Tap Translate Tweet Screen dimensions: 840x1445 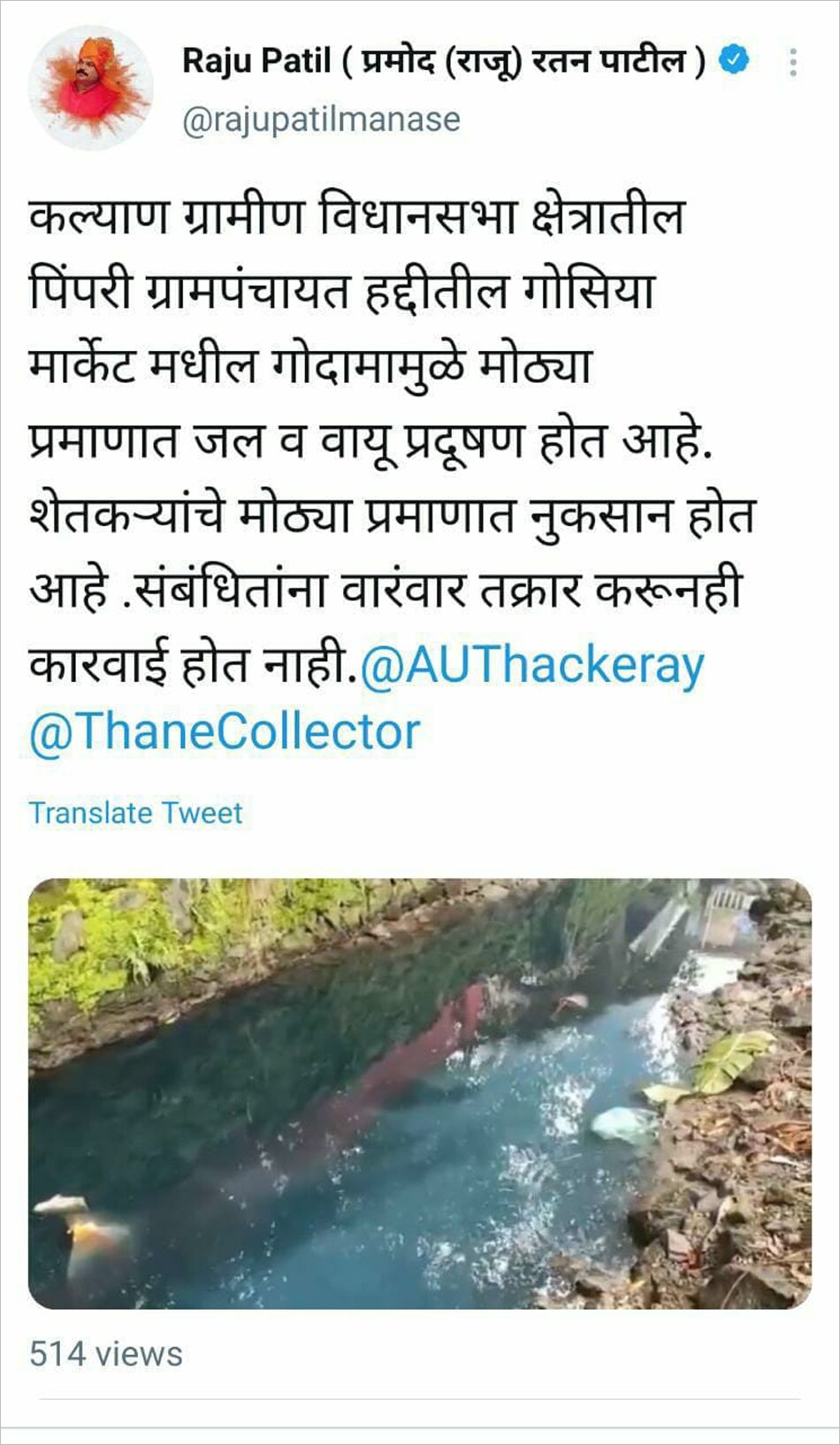pyautogui.click(x=135, y=813)
